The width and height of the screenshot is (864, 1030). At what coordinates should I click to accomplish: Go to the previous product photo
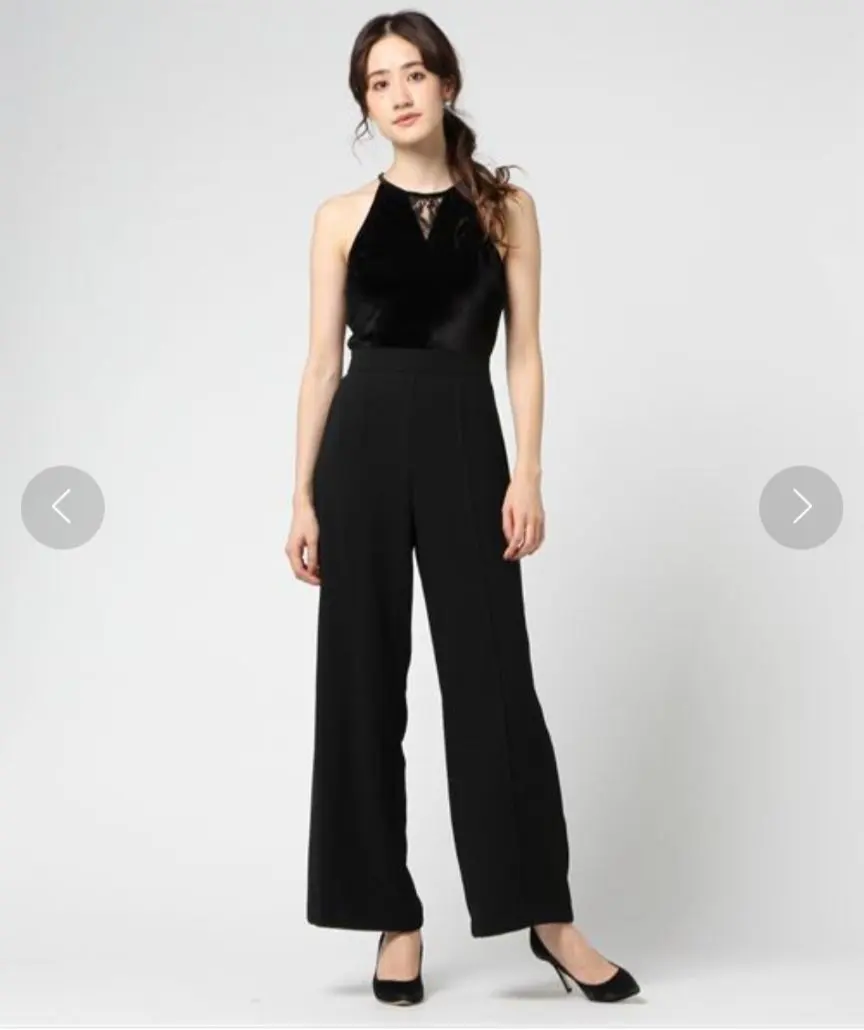pos(62,507)
